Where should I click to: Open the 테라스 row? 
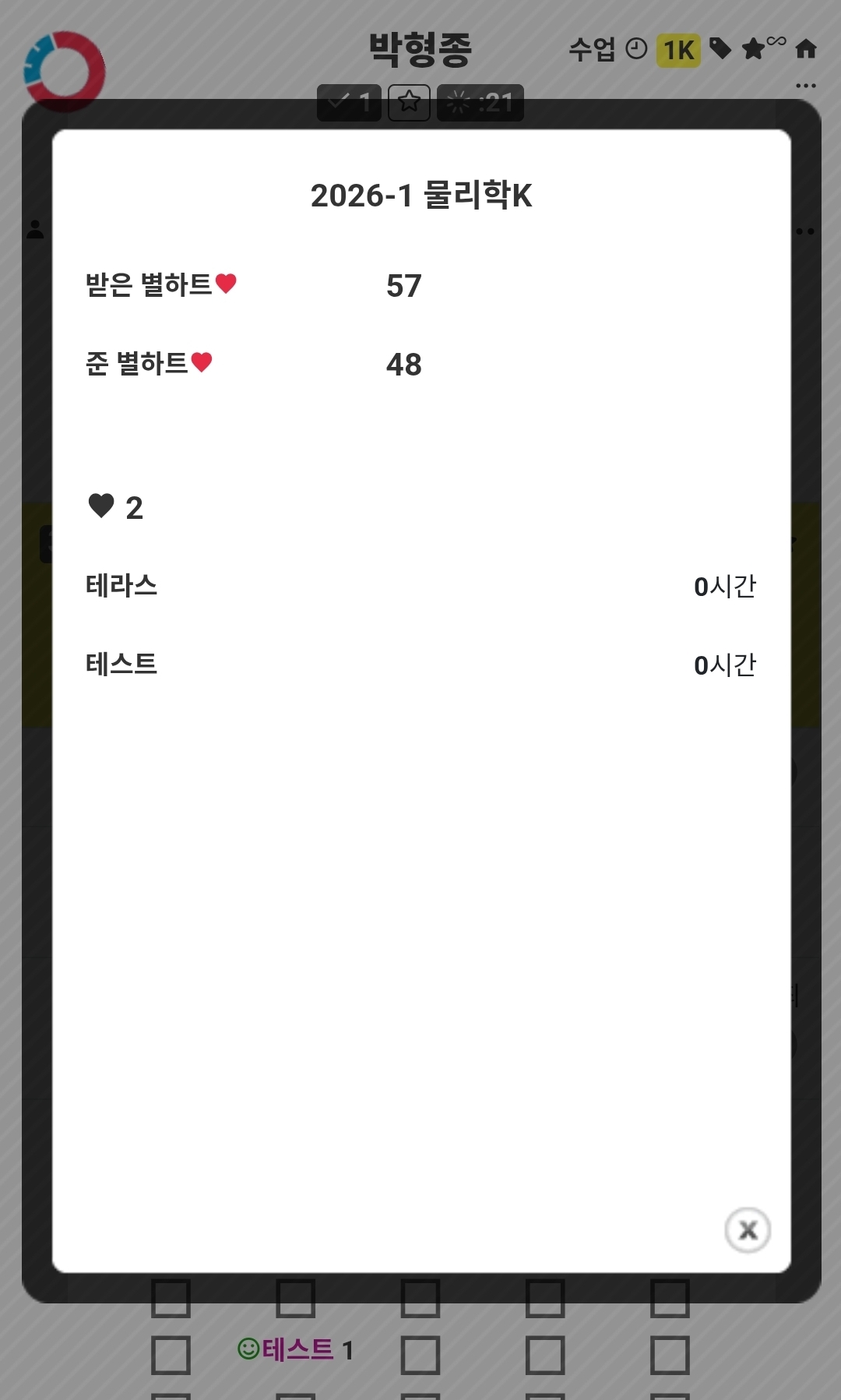(x=420, y=586)
